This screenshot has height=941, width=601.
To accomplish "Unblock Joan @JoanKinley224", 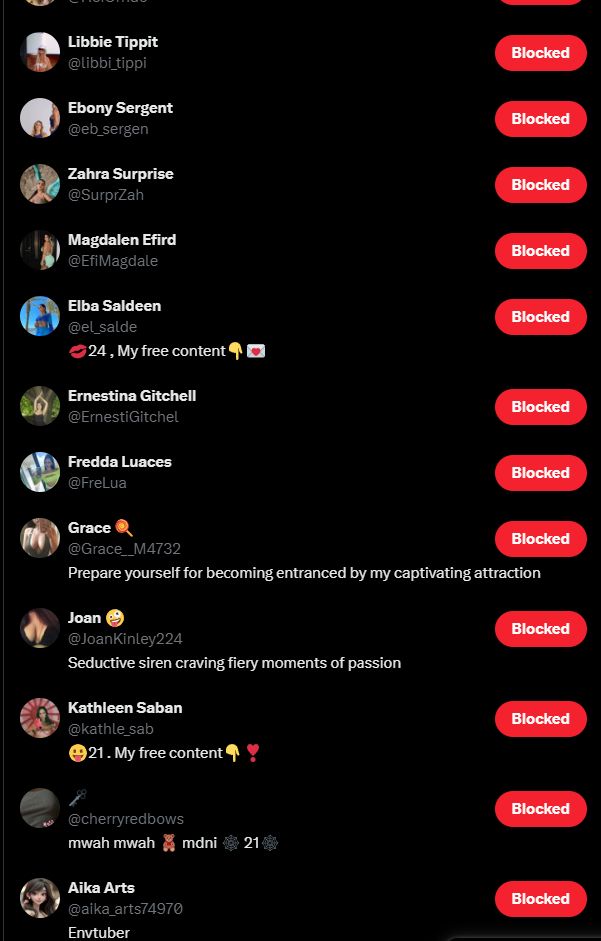I will 540,629.
